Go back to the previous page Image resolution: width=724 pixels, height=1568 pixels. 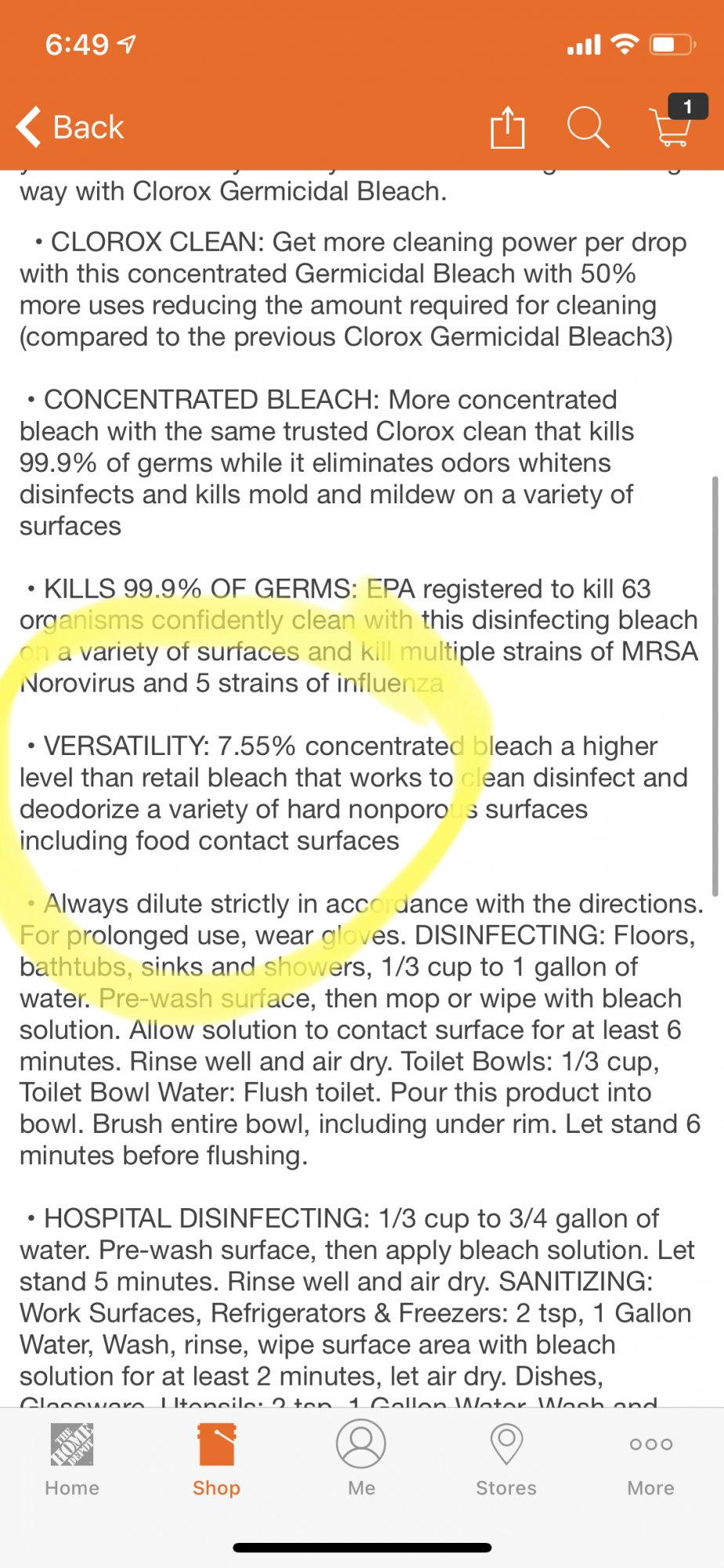[x=71, y=127]
